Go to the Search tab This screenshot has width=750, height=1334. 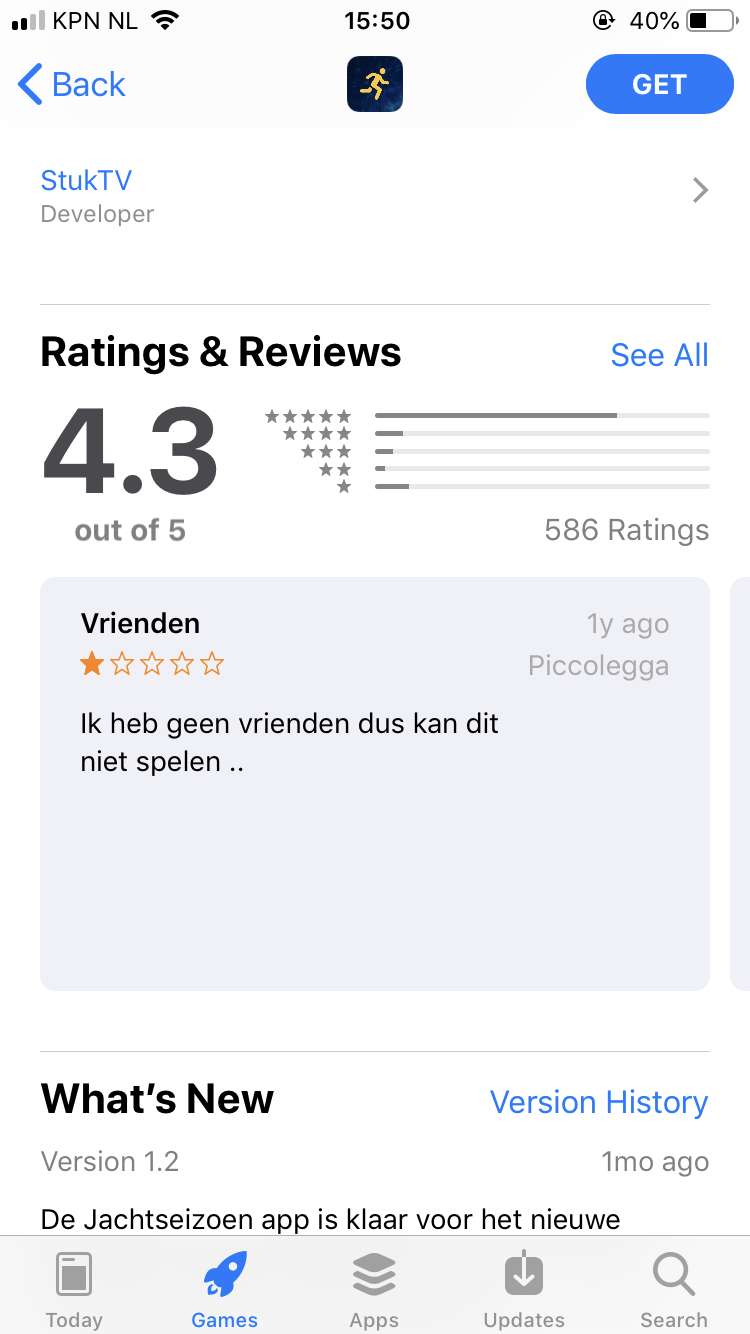click(674, 1288)
